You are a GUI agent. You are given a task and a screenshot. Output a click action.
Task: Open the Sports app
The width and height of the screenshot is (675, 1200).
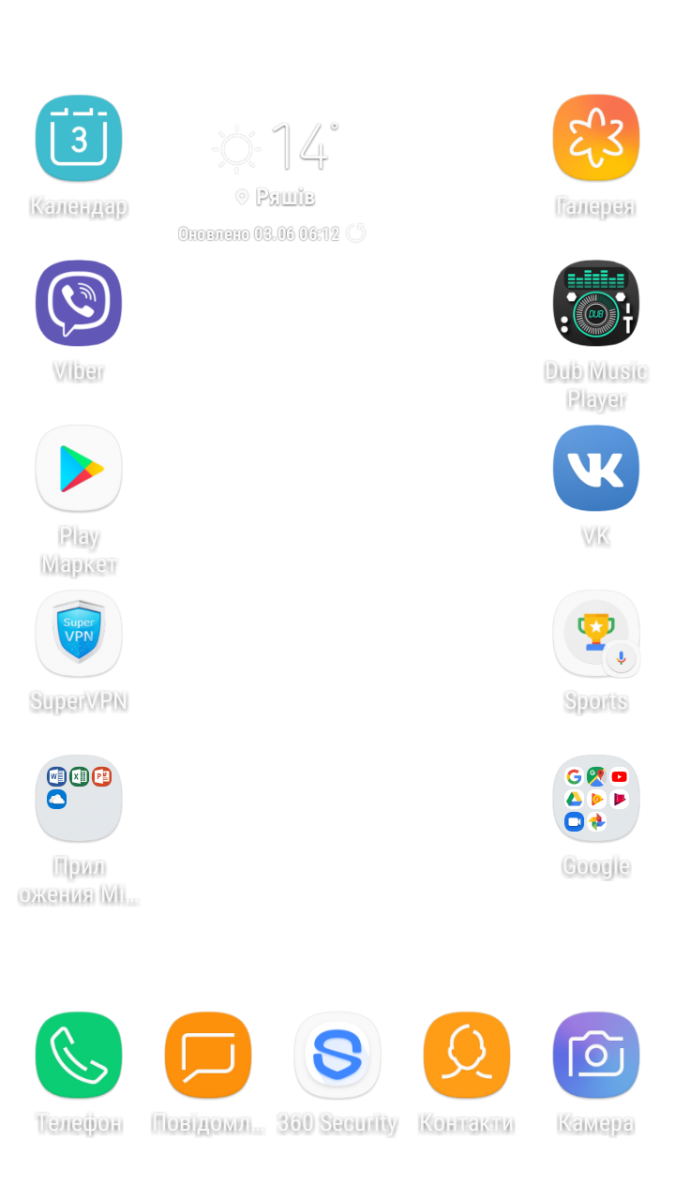596,633
